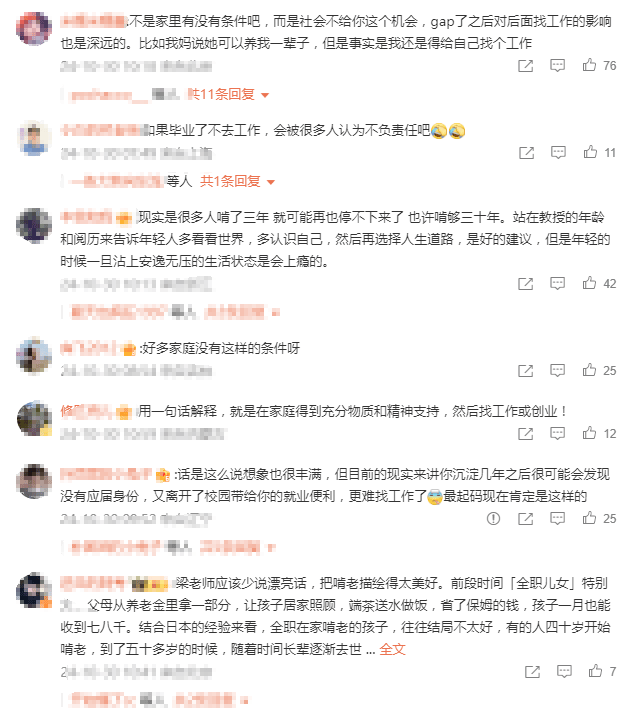
Task: Open avatar of the 啃了三年 commenter
Action: (x=35, y=225)
